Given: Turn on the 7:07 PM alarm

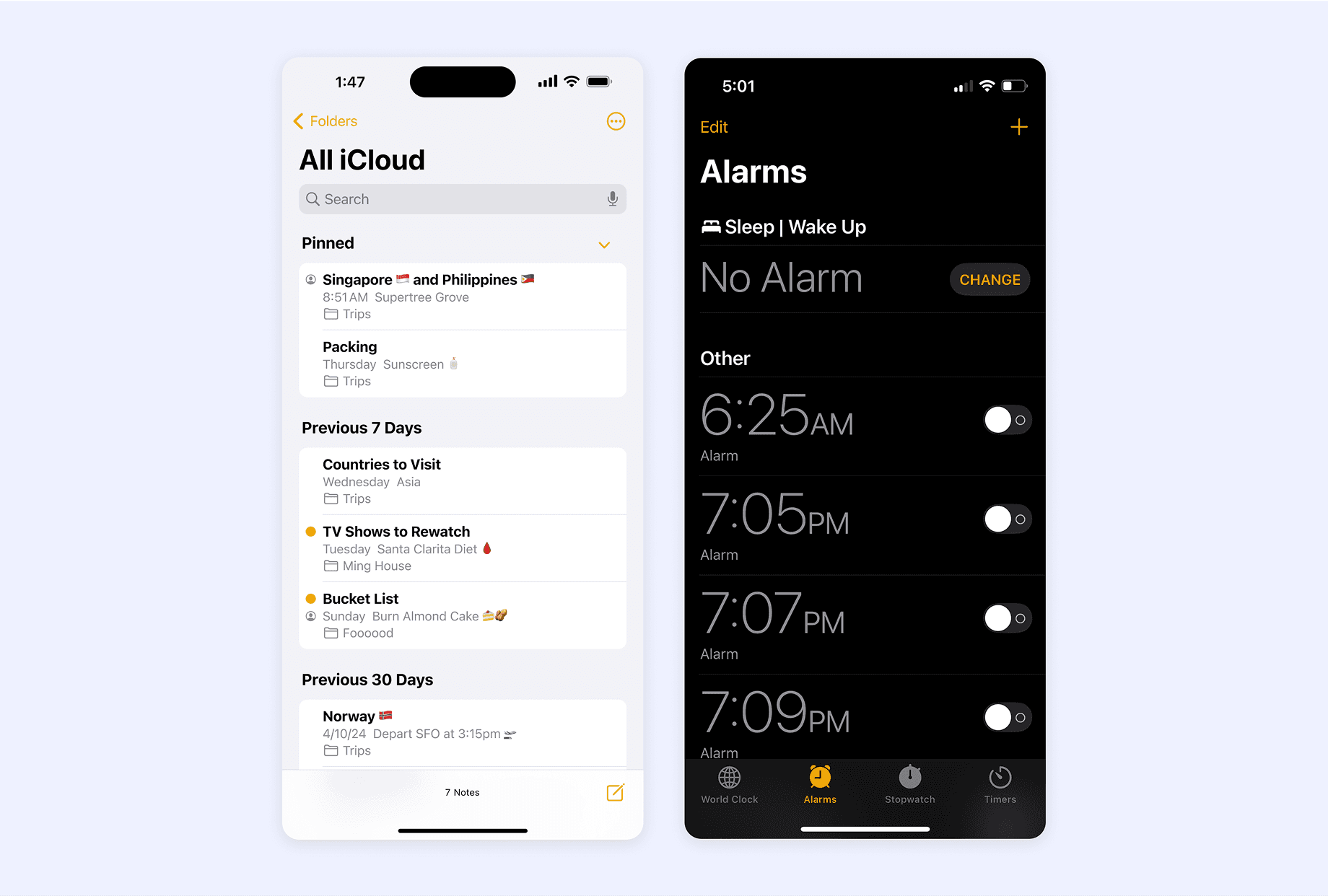Looking at the screenshot, I should coord(1007,618).
